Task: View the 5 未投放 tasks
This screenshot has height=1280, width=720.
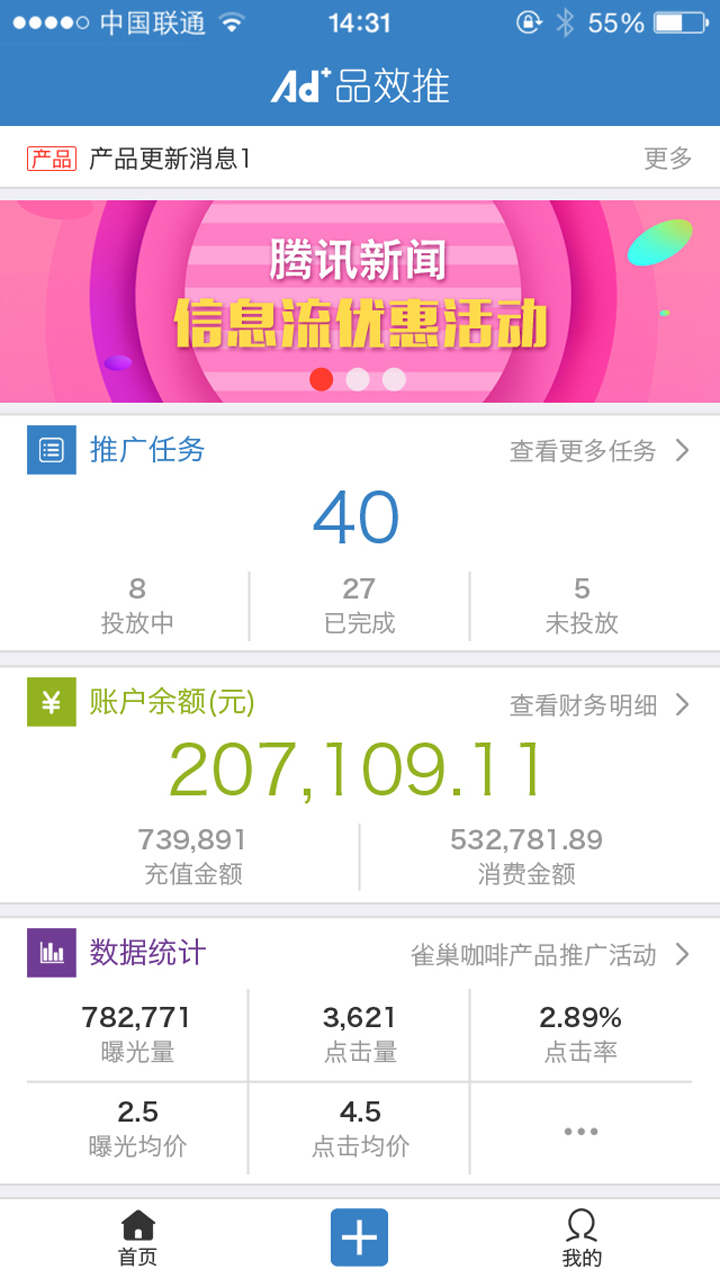Action: (582, 606)
